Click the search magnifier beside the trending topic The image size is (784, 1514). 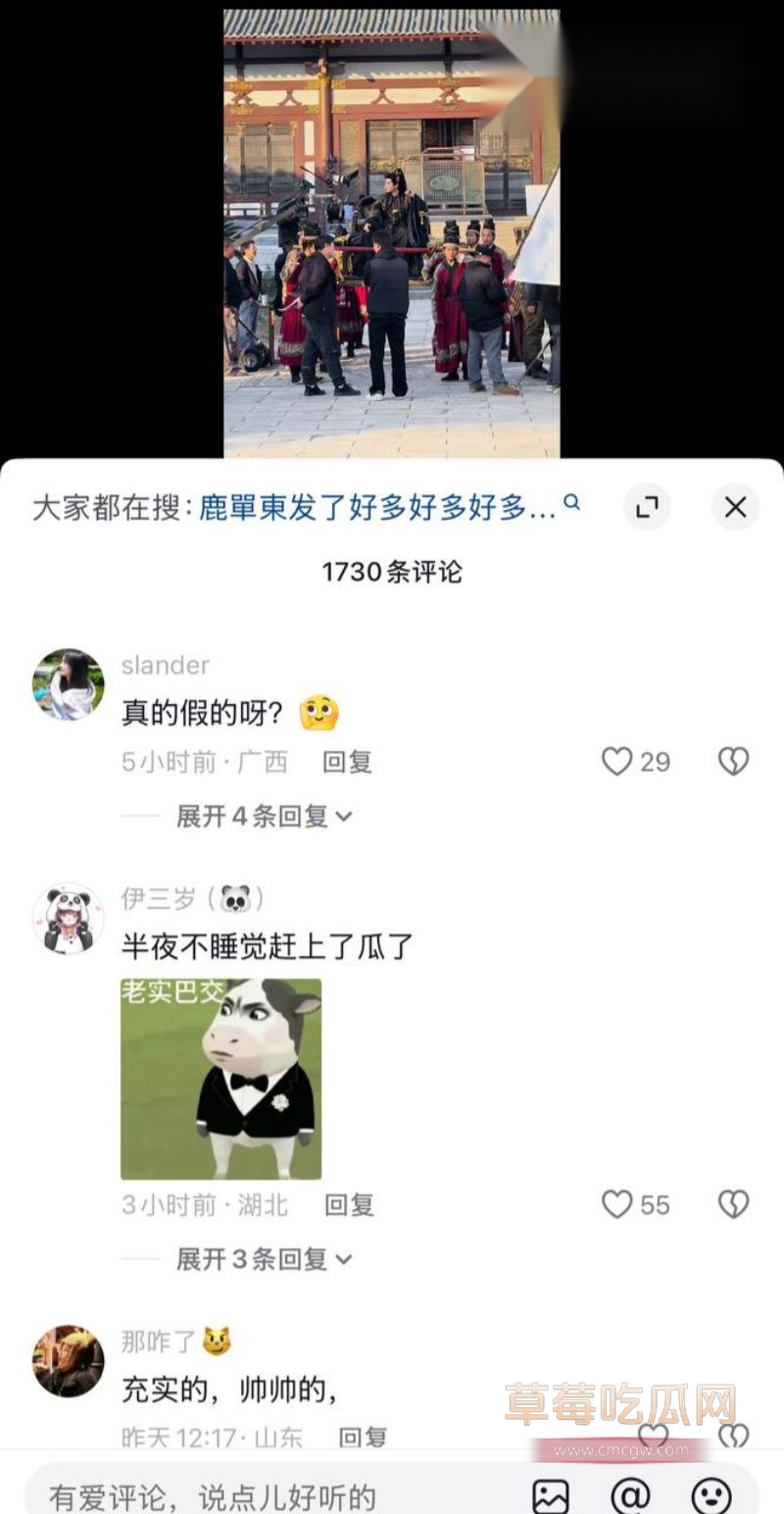click(573, 505)
